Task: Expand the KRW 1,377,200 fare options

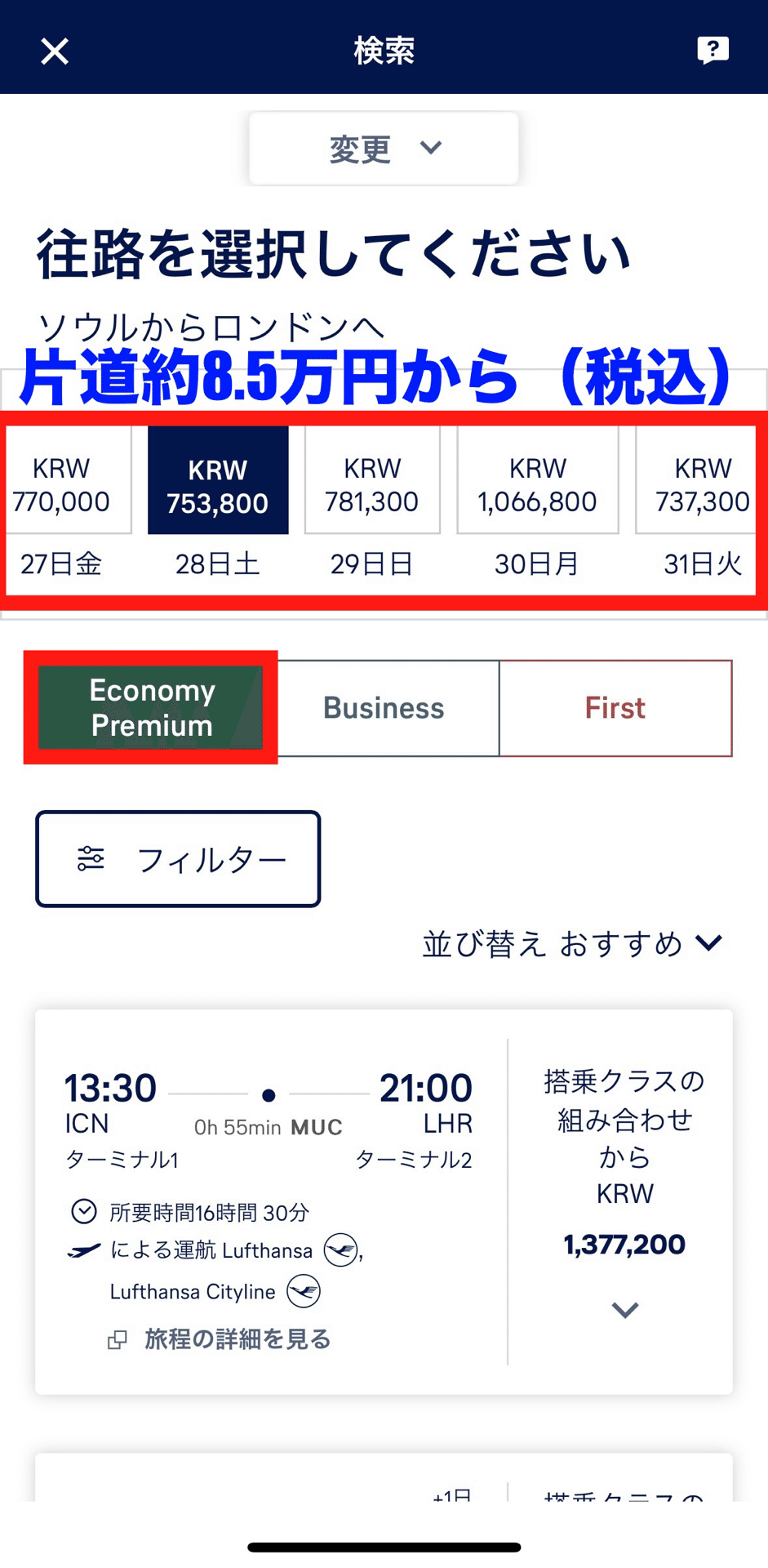Action: (625, 1310)
